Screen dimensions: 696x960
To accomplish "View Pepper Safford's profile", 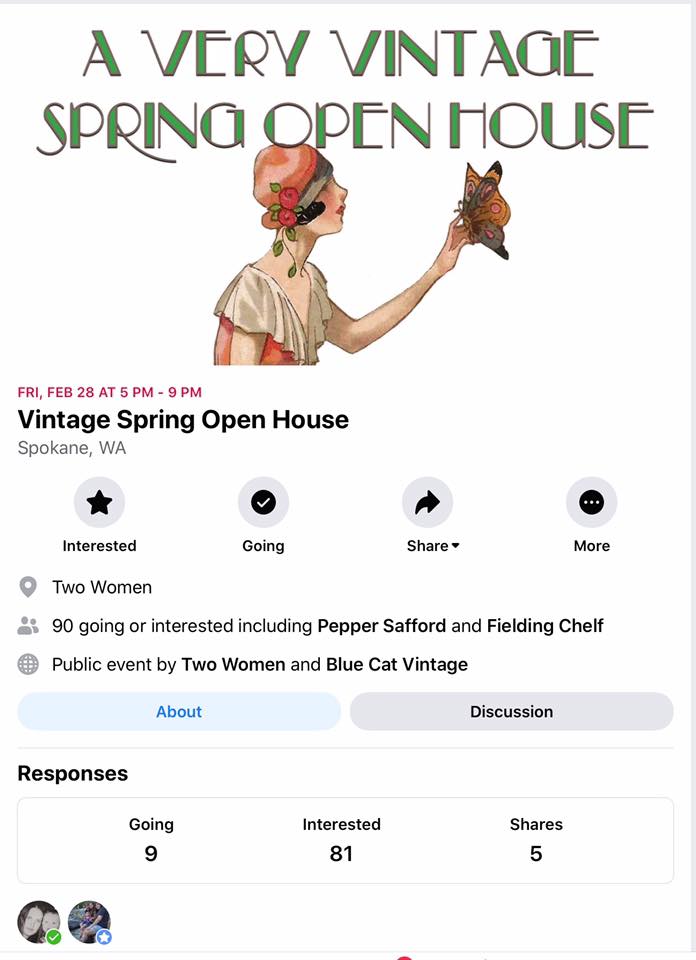I will [x=381, y=626].
